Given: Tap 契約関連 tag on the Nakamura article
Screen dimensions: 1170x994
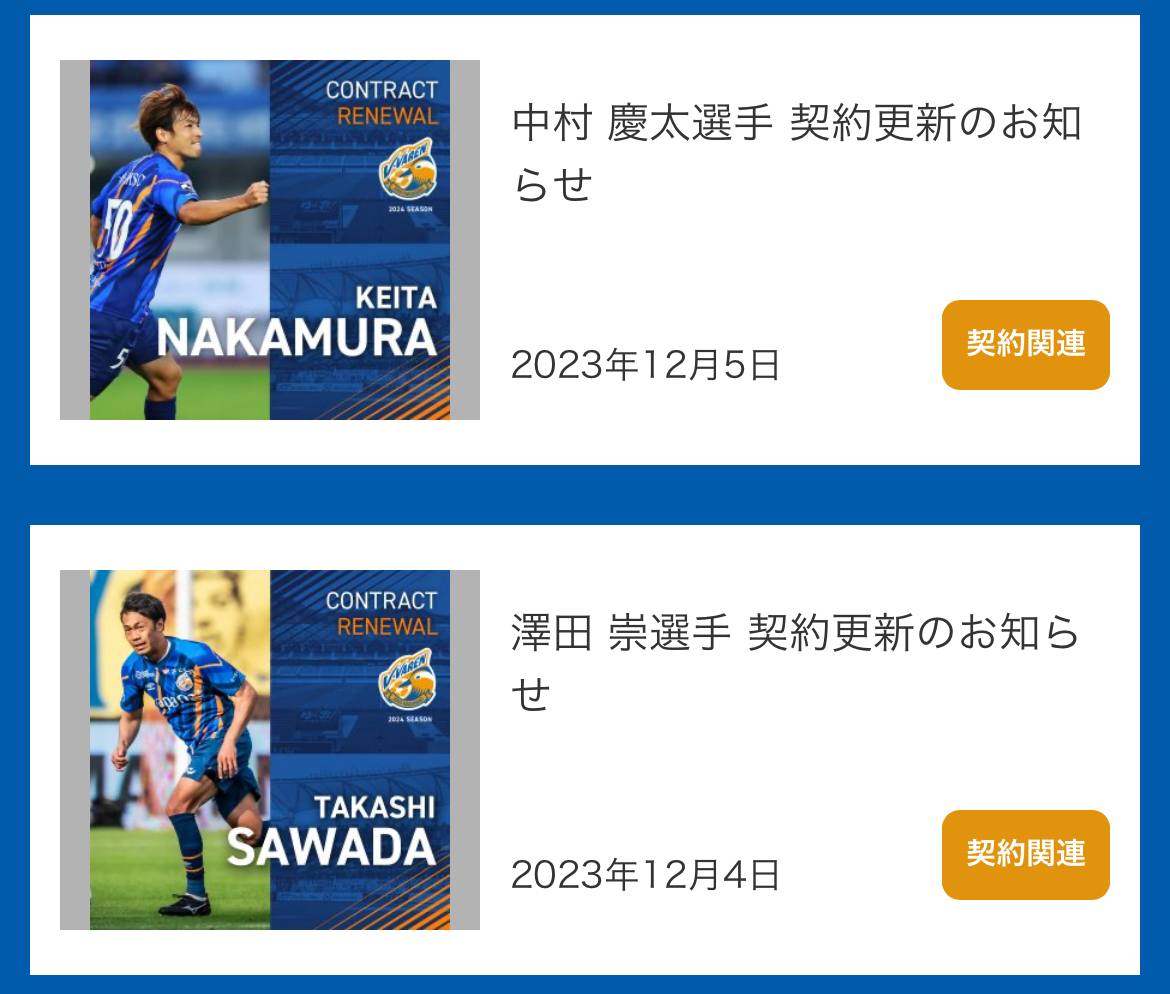Looking at the screenshot, I should 1025,345.
